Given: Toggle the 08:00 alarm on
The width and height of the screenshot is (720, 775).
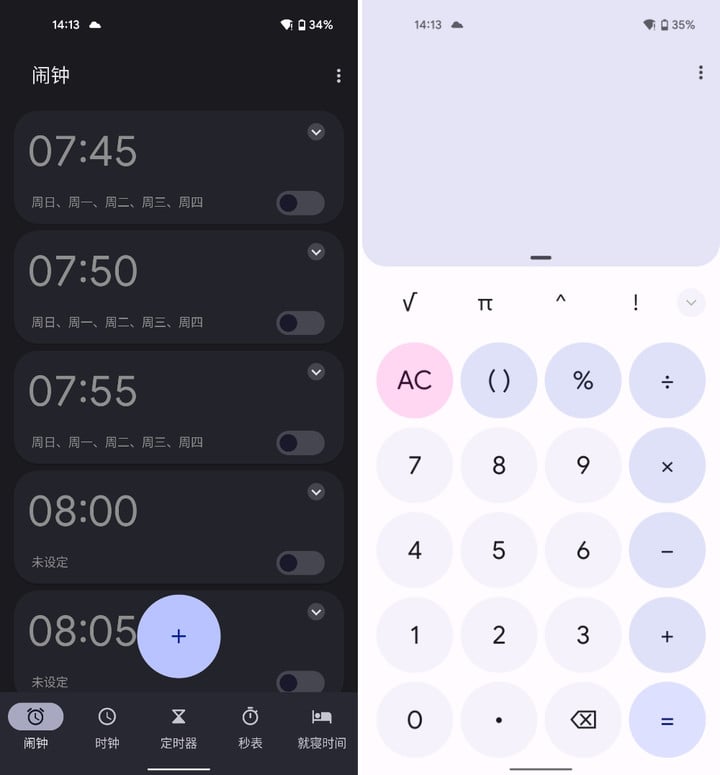Looking at the screenshot, I should [x=300, y=563].
